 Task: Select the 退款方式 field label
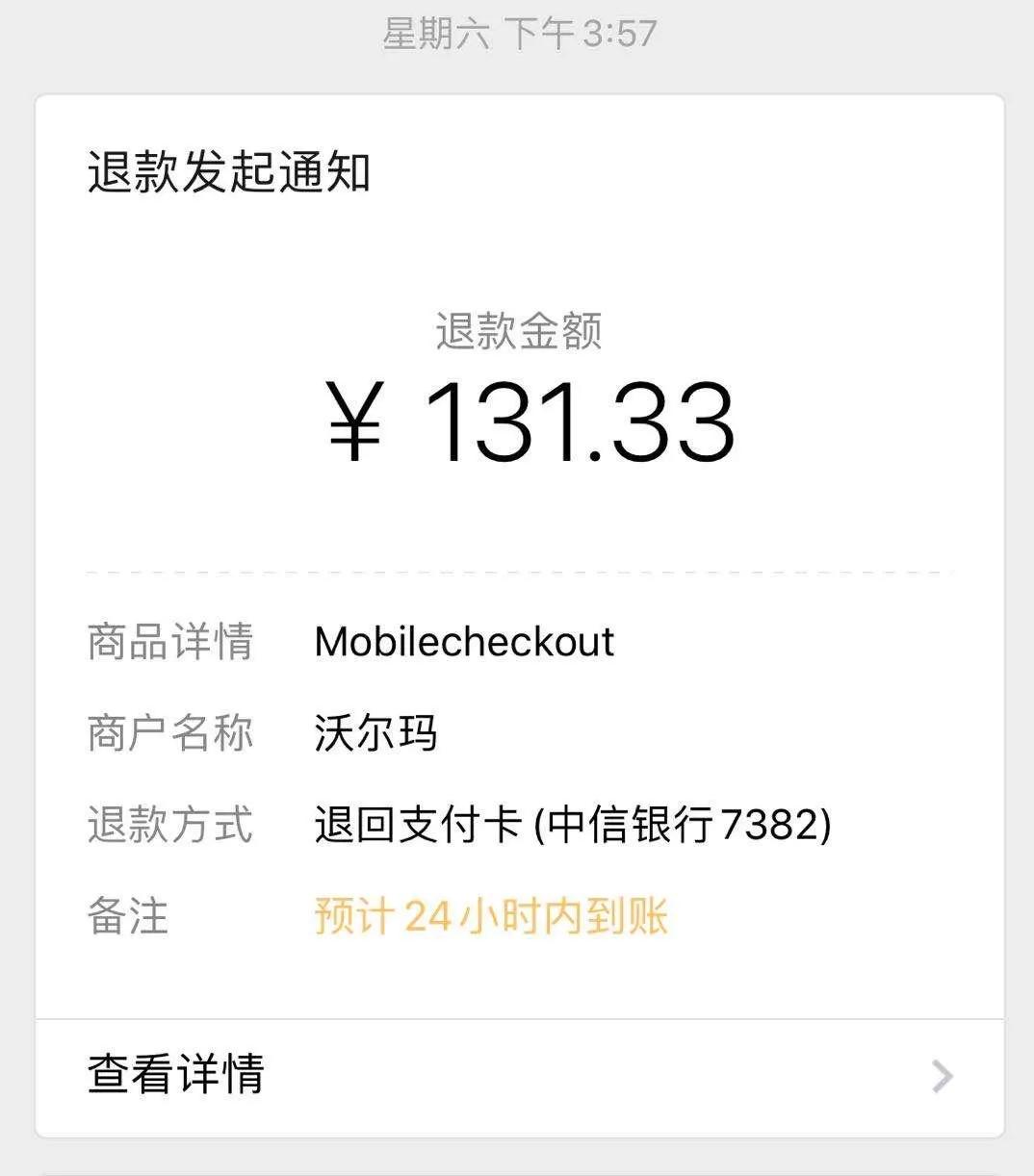(x=169, y=826)
